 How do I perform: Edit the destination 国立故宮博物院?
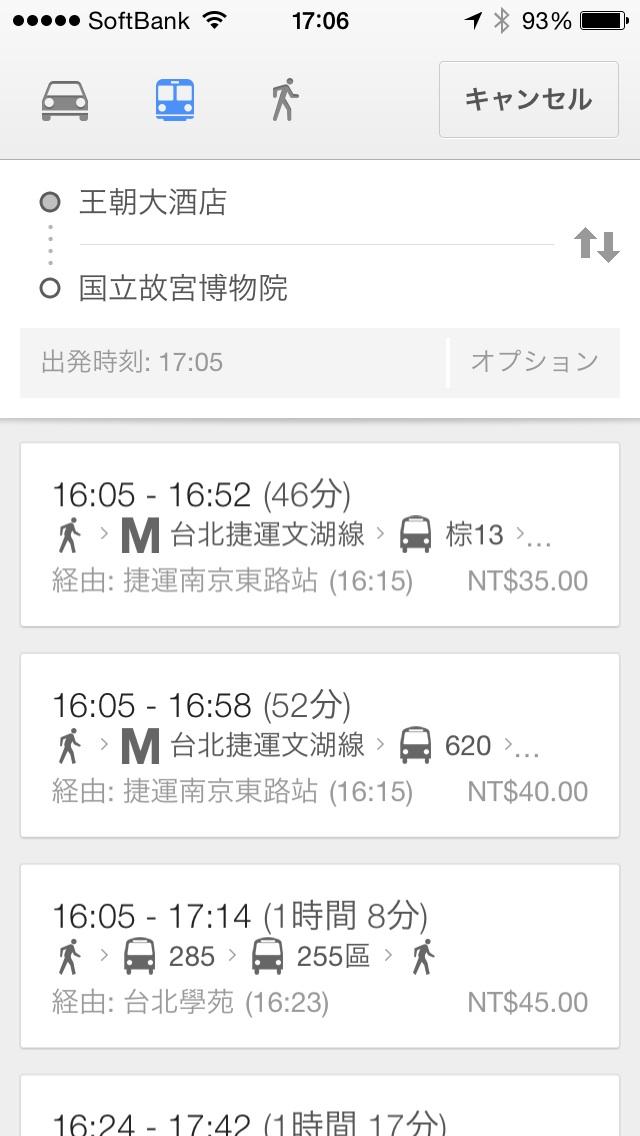click(x=300, y=289)
